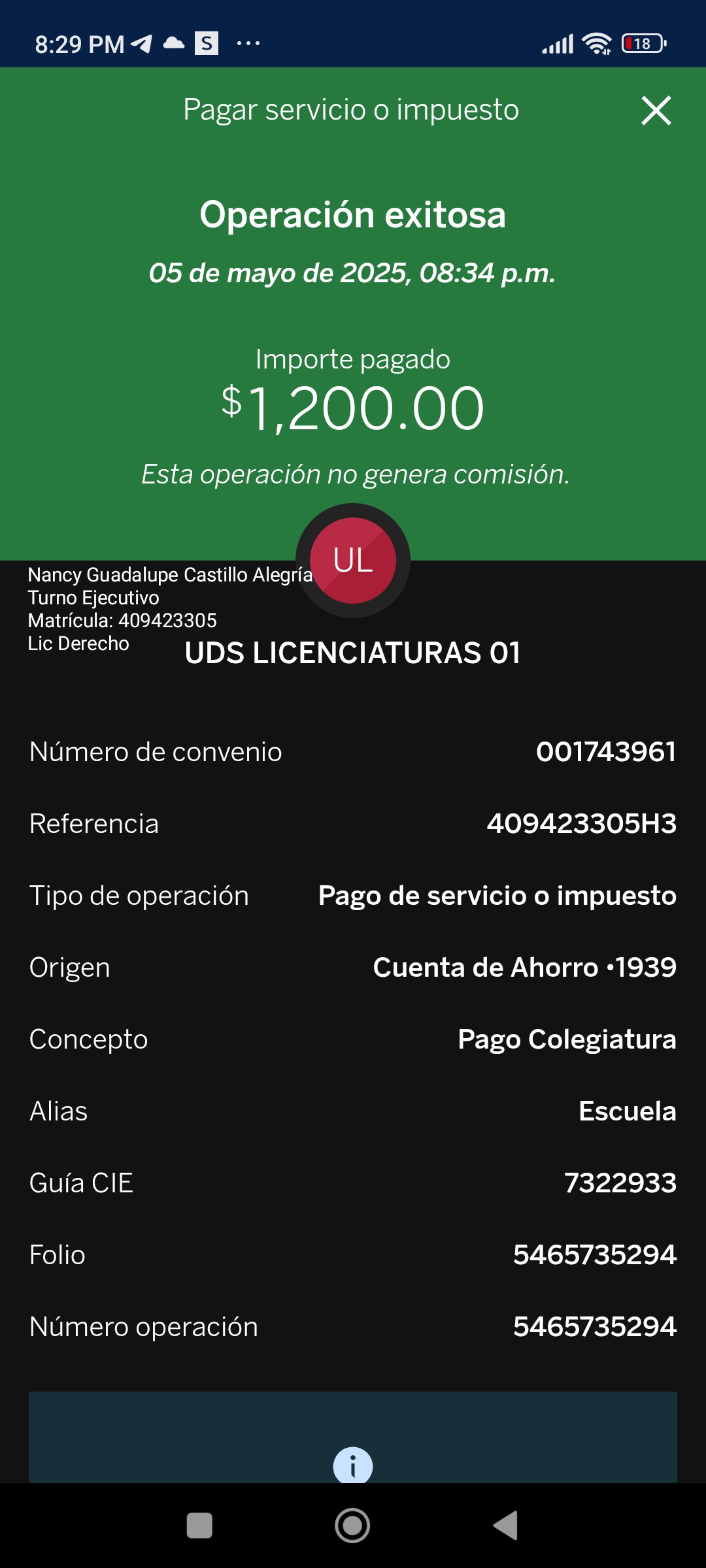The width and height of the screenshot is (706, 1568).
Task: Open the recent apps view
Action: point(199,1526)
